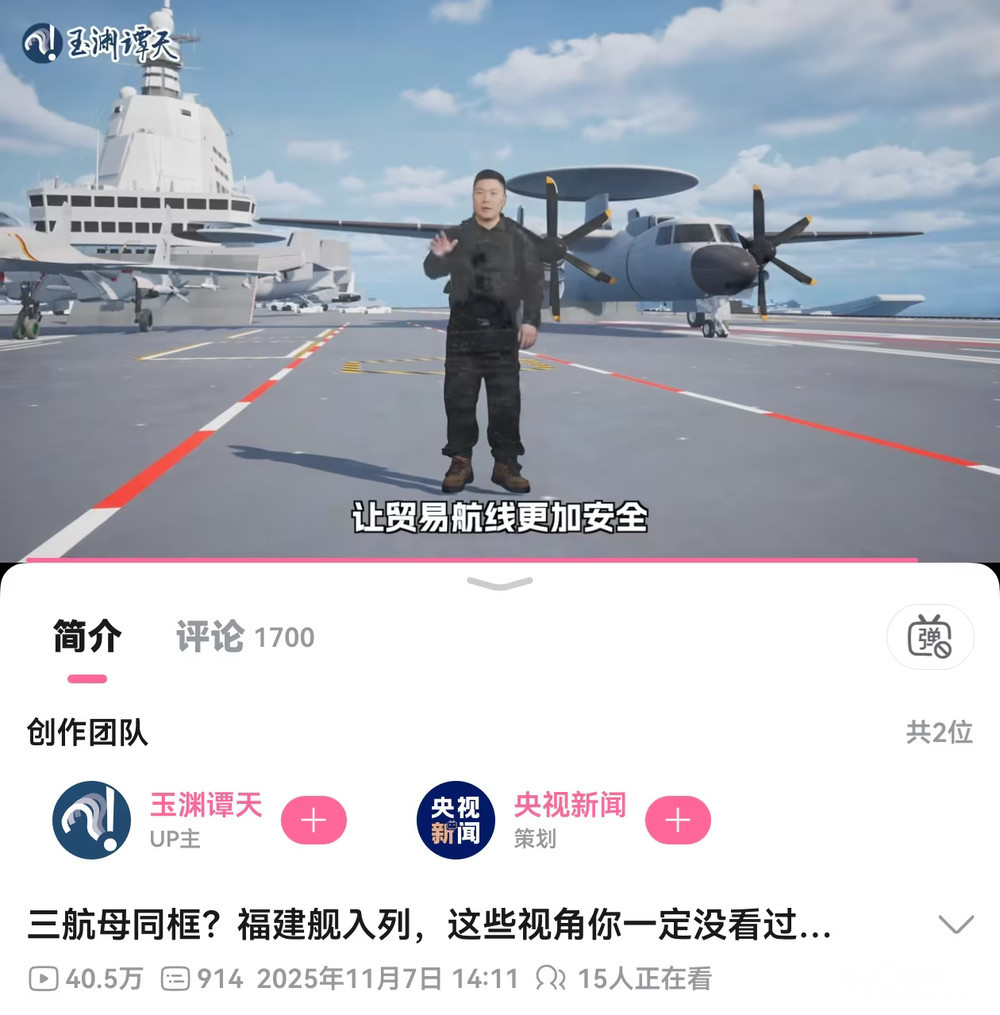Select the 简介 tab

point(88,637)
